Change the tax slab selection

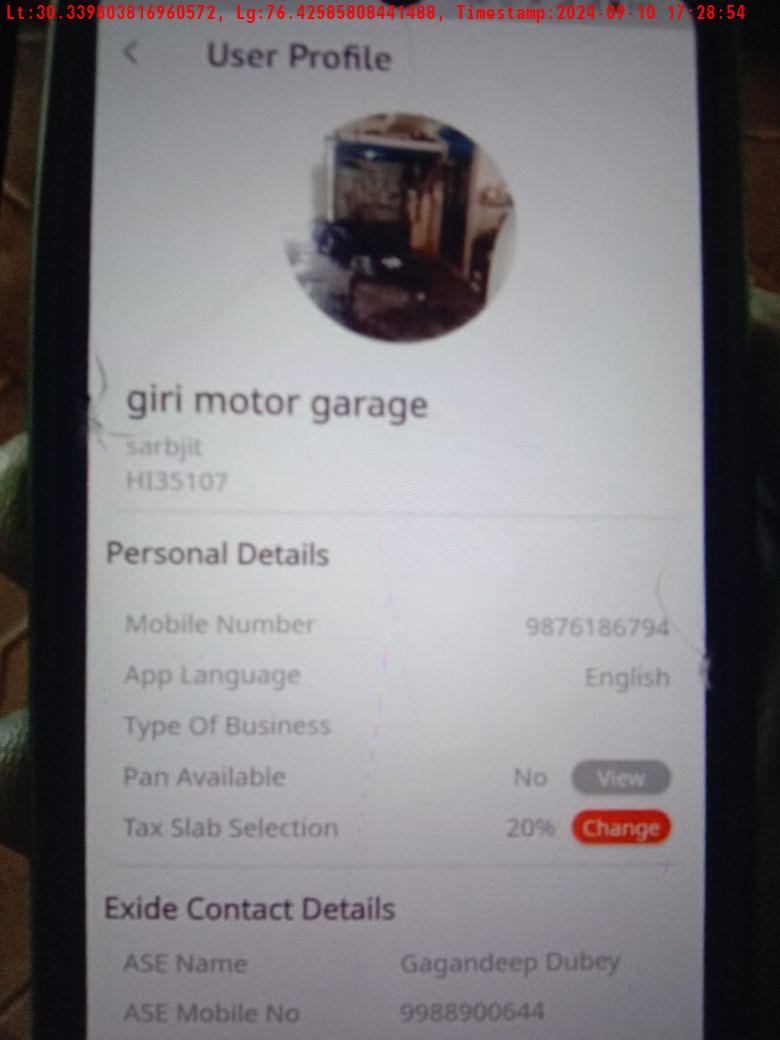[620, 828]
